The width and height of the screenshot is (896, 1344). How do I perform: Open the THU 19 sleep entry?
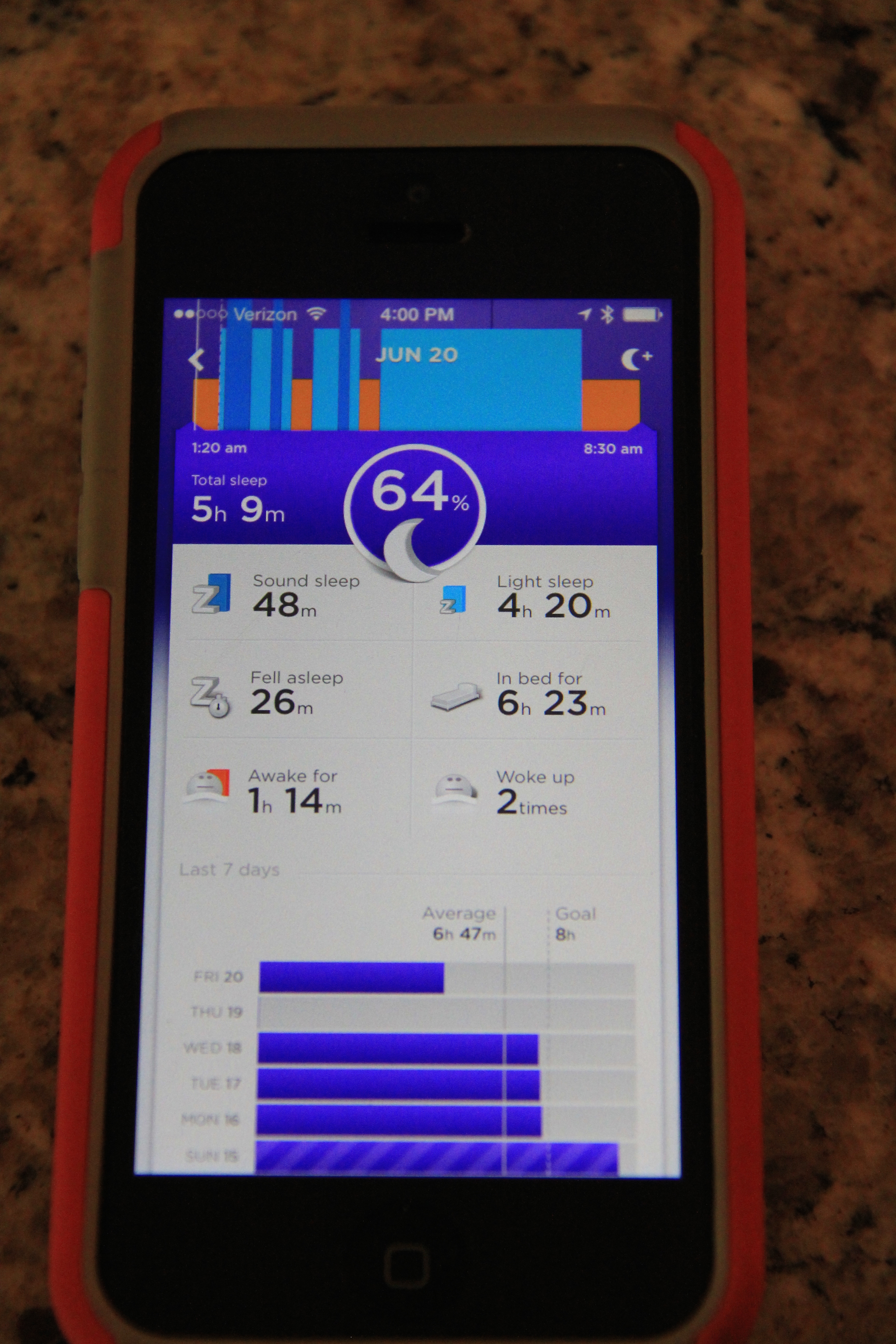click(x=446, y=1013)
